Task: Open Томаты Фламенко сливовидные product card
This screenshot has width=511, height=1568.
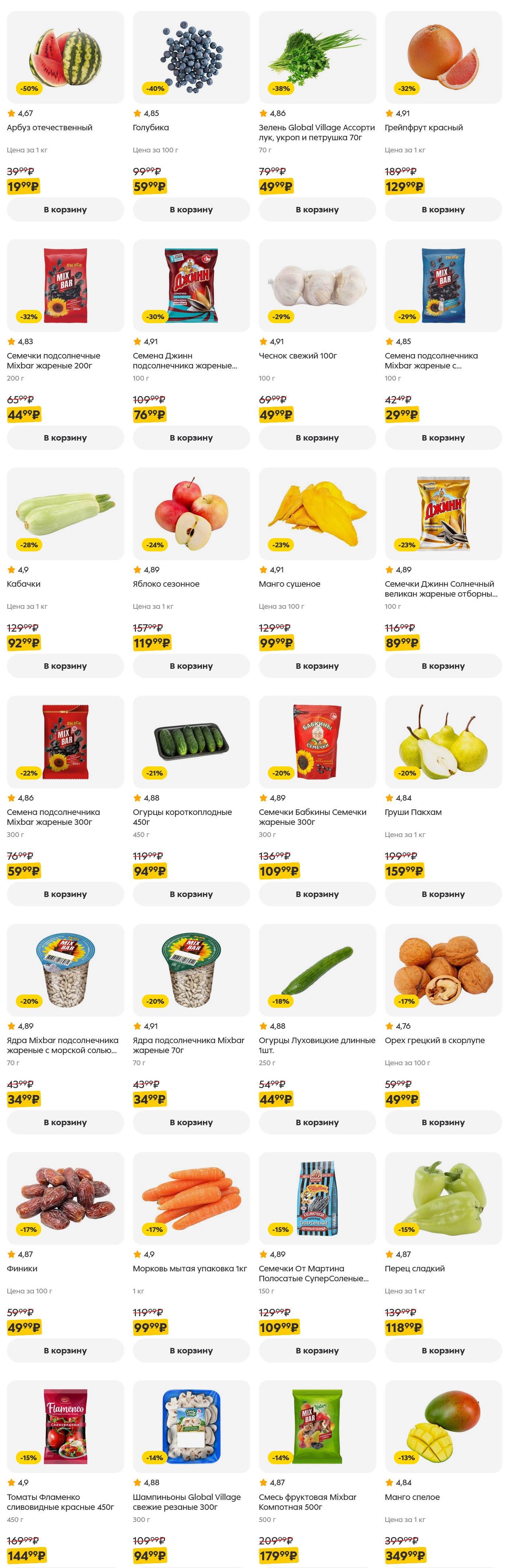Action: tap(65, 1427)
